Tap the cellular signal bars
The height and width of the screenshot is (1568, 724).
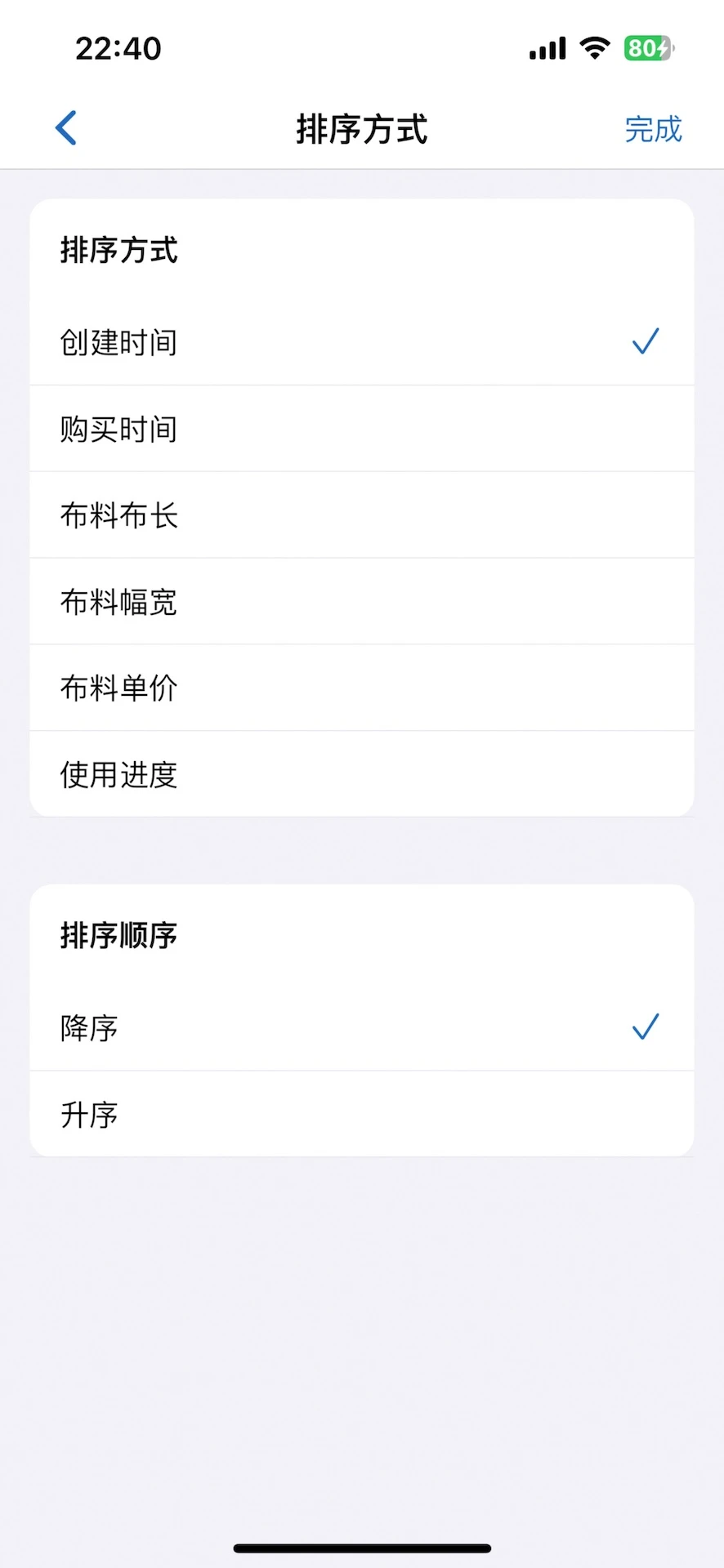(x=546, y=47)
